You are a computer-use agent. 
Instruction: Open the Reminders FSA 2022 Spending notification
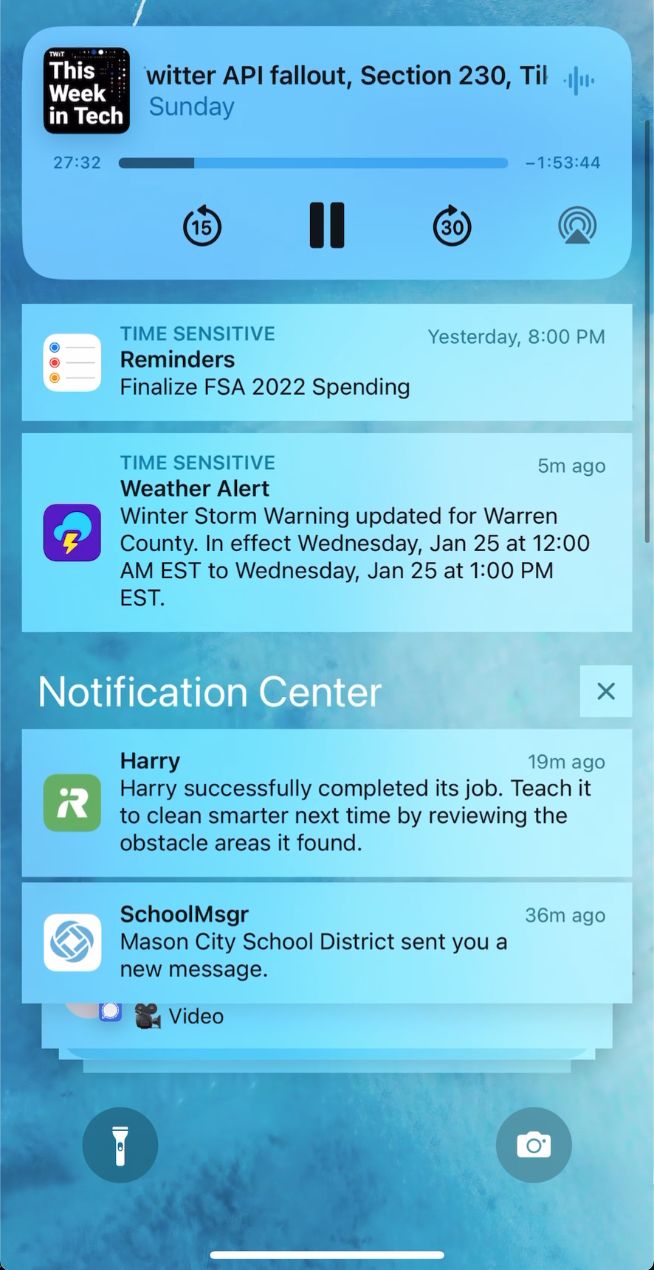point(326,361)
